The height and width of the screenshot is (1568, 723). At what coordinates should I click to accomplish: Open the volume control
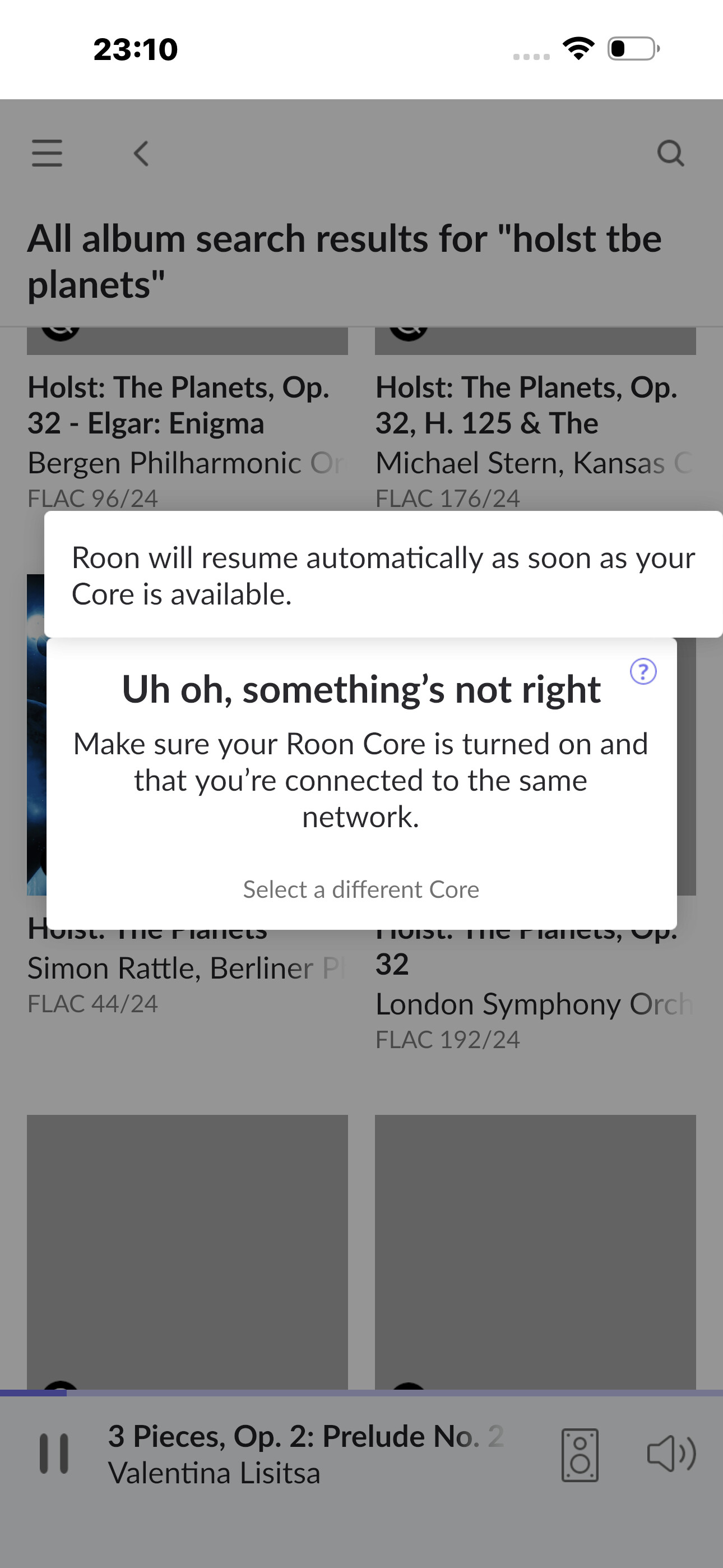tap(671, 1454)
